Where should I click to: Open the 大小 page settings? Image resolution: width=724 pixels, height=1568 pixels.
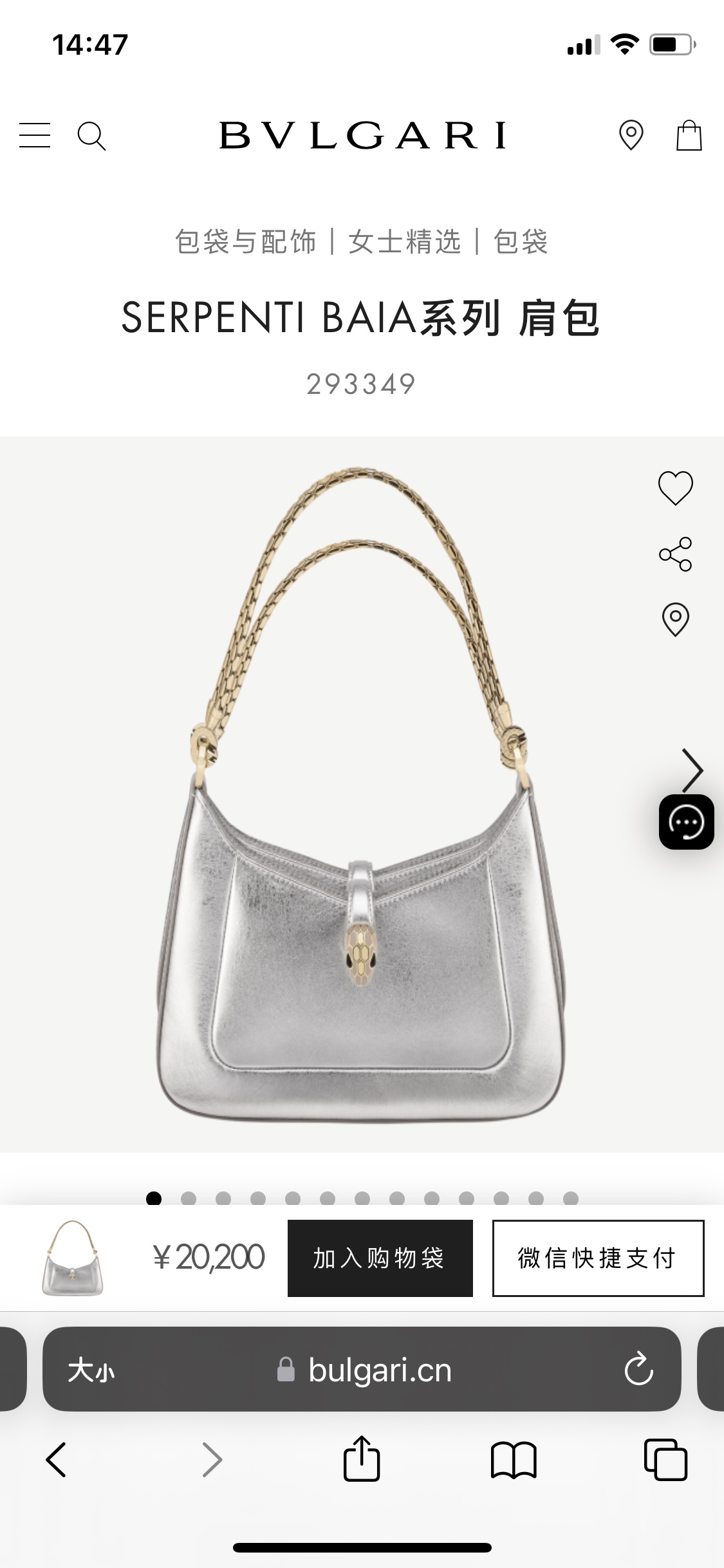tap(91, 1370)
